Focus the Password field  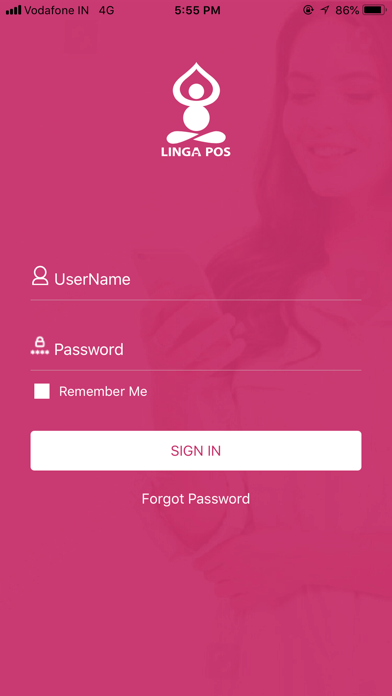(196, 350)
